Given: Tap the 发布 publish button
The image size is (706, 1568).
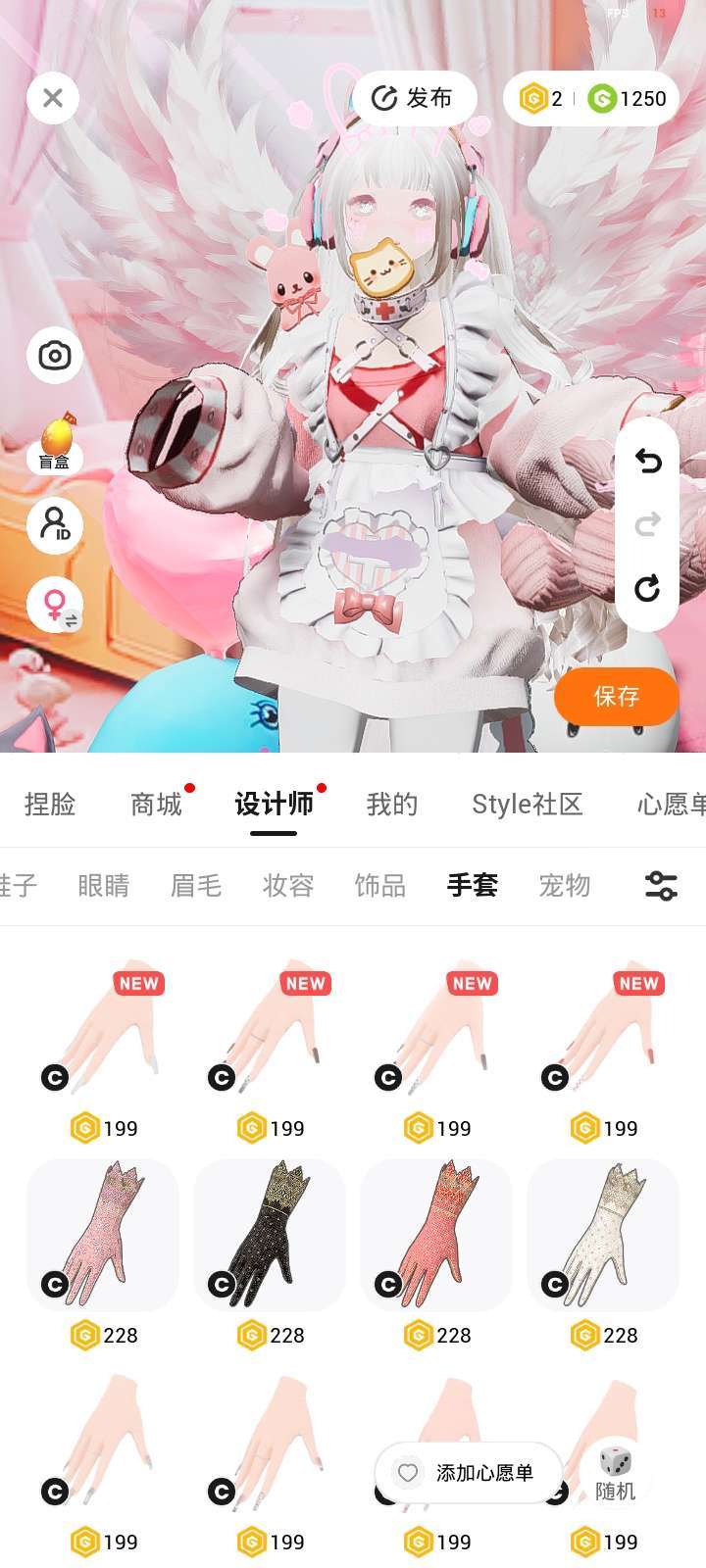Looking at the screenshot, I should pyautogui.click(x=414, y=98).
